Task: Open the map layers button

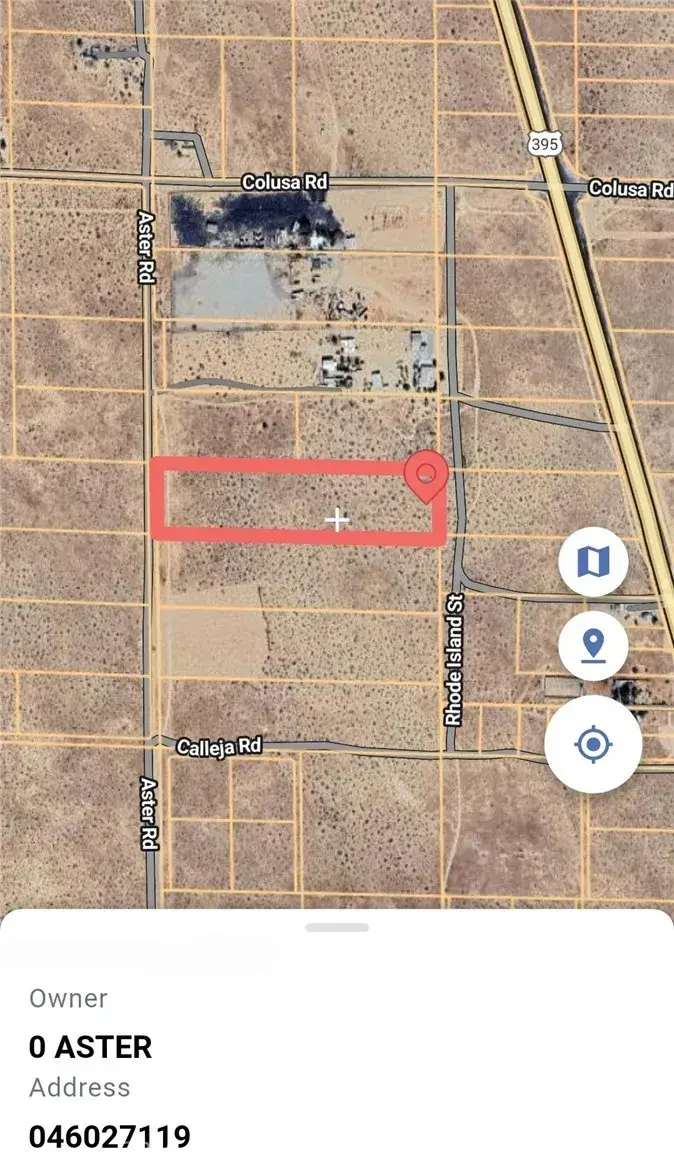Action: 593,563
